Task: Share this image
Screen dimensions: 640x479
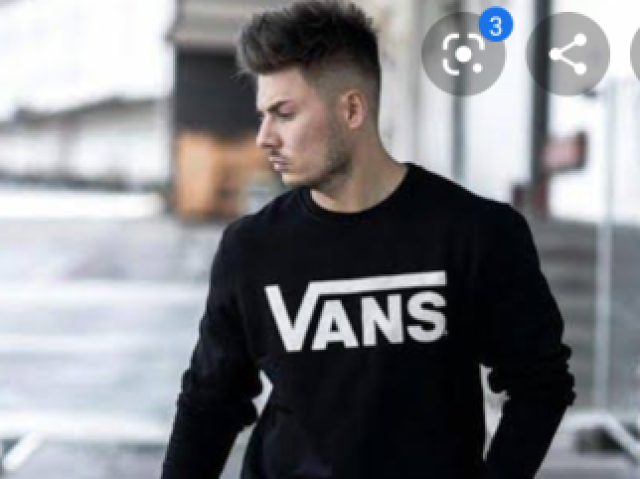Action: click(x=567, y=54)
